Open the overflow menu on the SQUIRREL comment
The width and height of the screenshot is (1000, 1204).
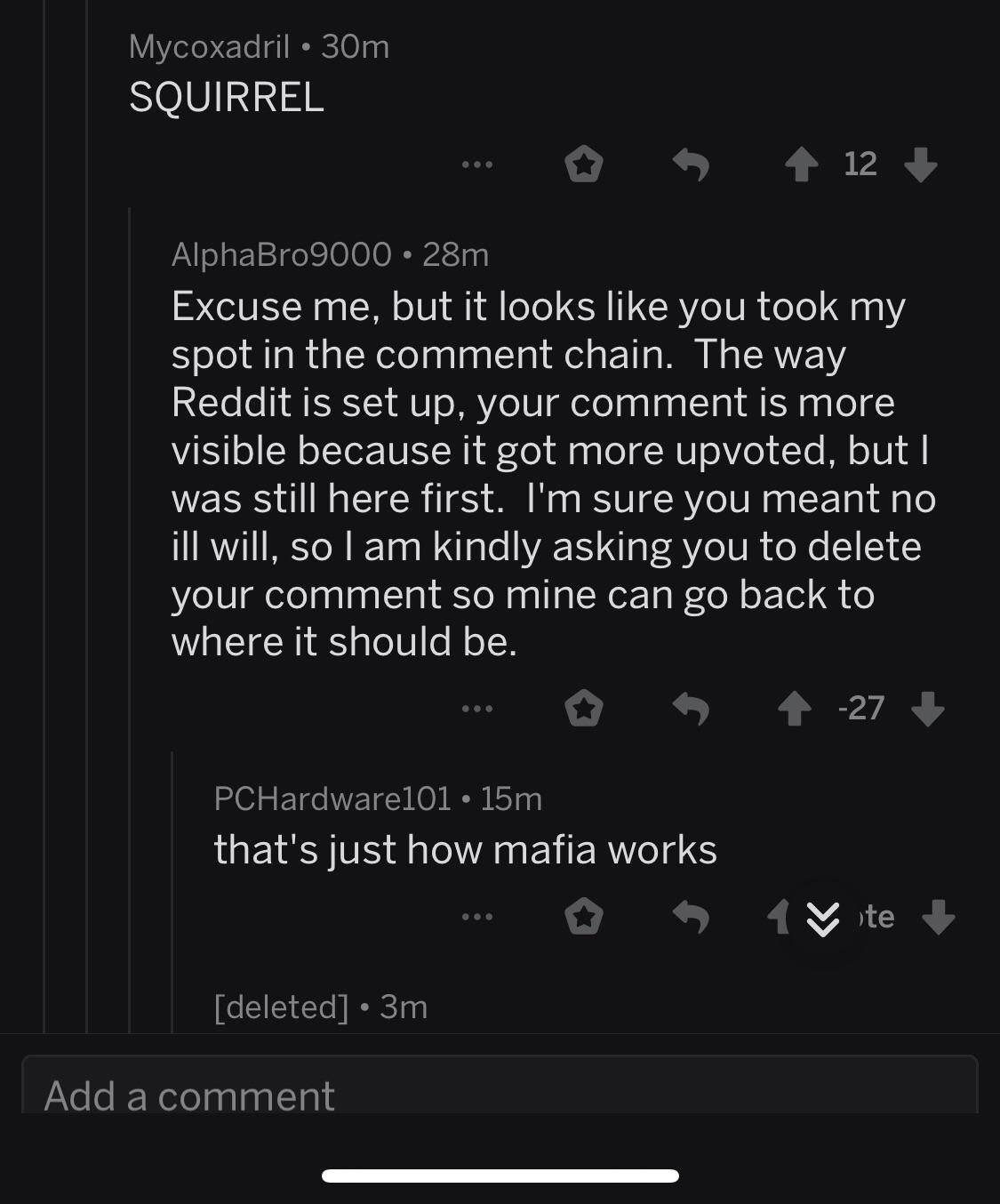477,165
